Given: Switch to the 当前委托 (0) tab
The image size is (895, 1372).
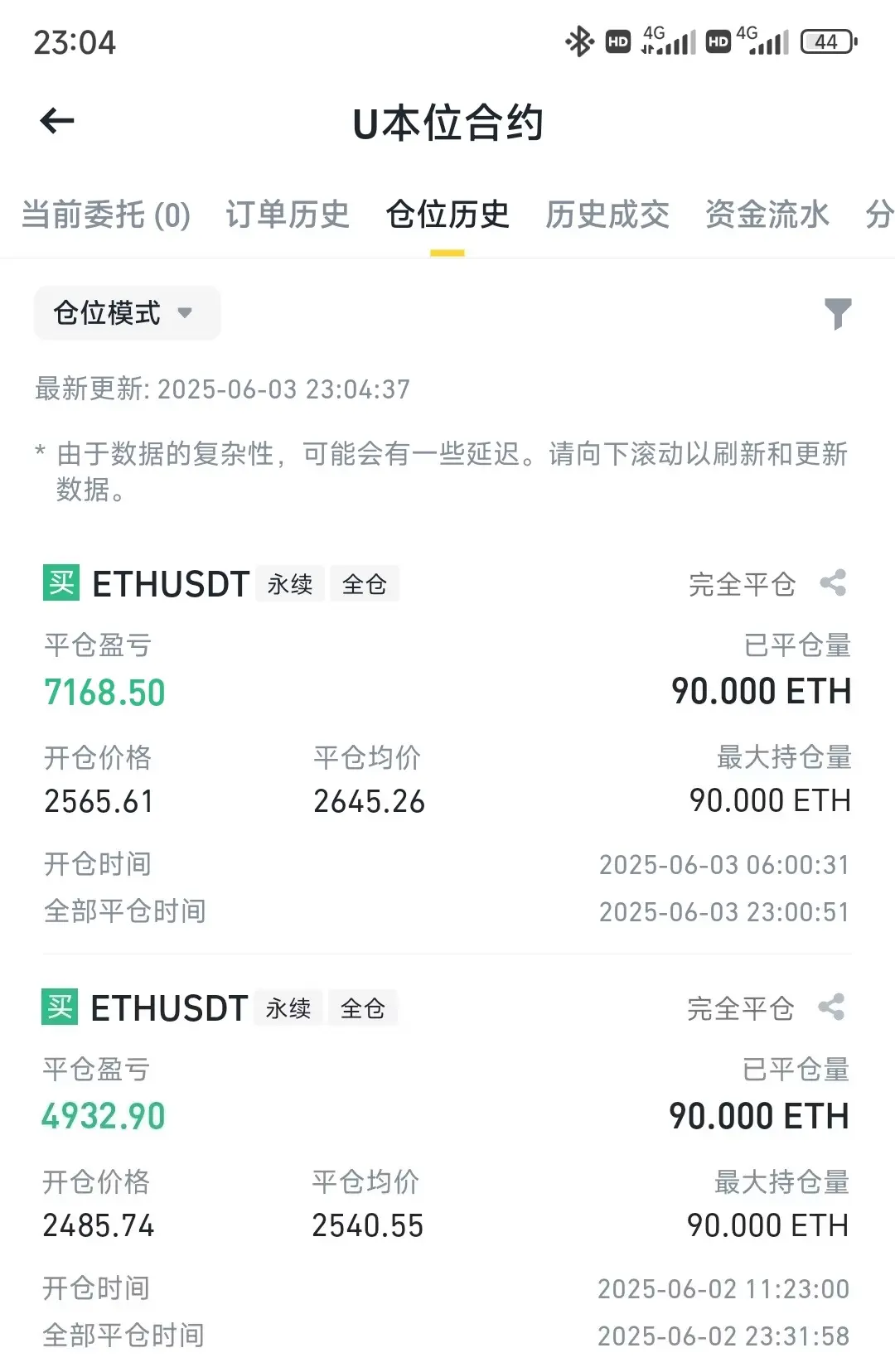Looking at the screenshot, I should coord(106,215).
